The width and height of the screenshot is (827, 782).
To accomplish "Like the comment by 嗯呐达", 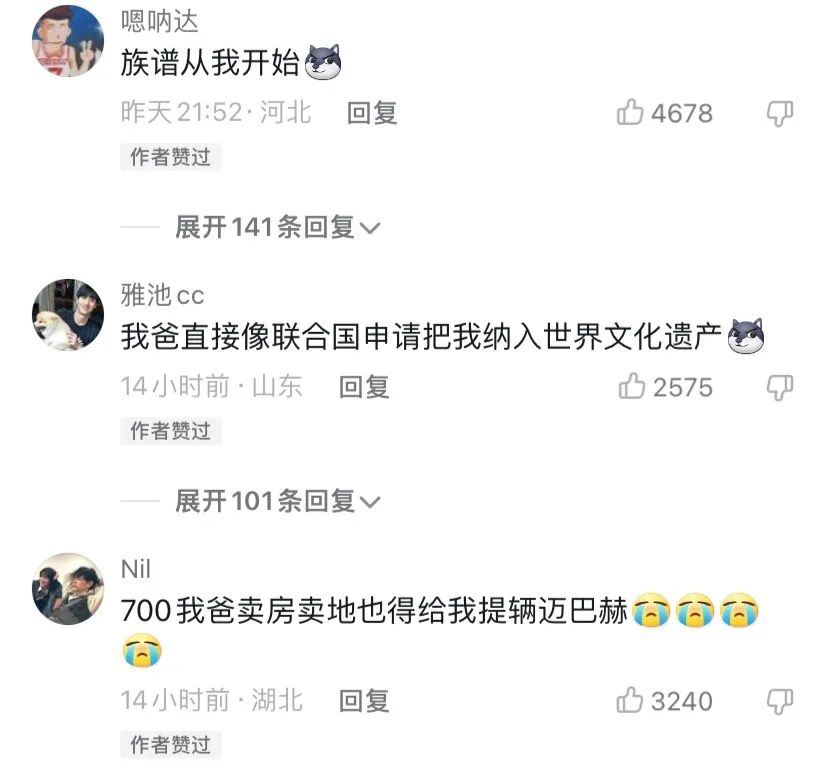I will pos(631,113).
